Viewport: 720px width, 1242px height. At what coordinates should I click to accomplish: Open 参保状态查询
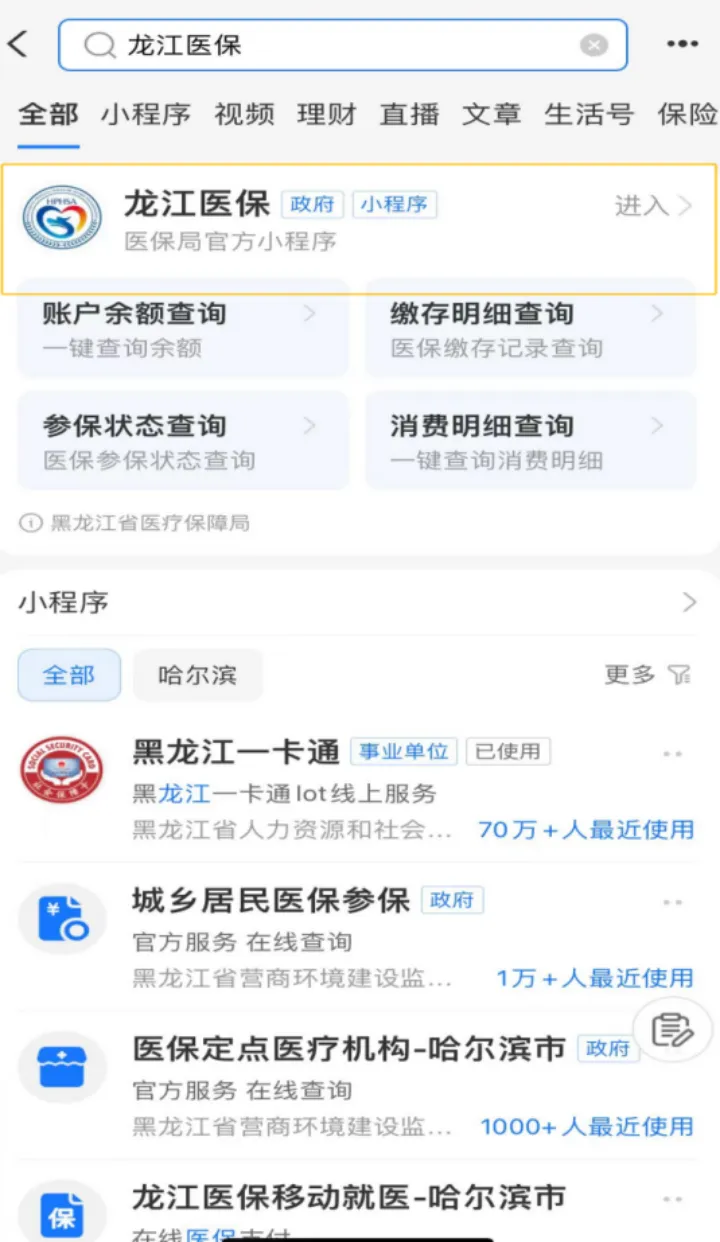coord(183,441)
